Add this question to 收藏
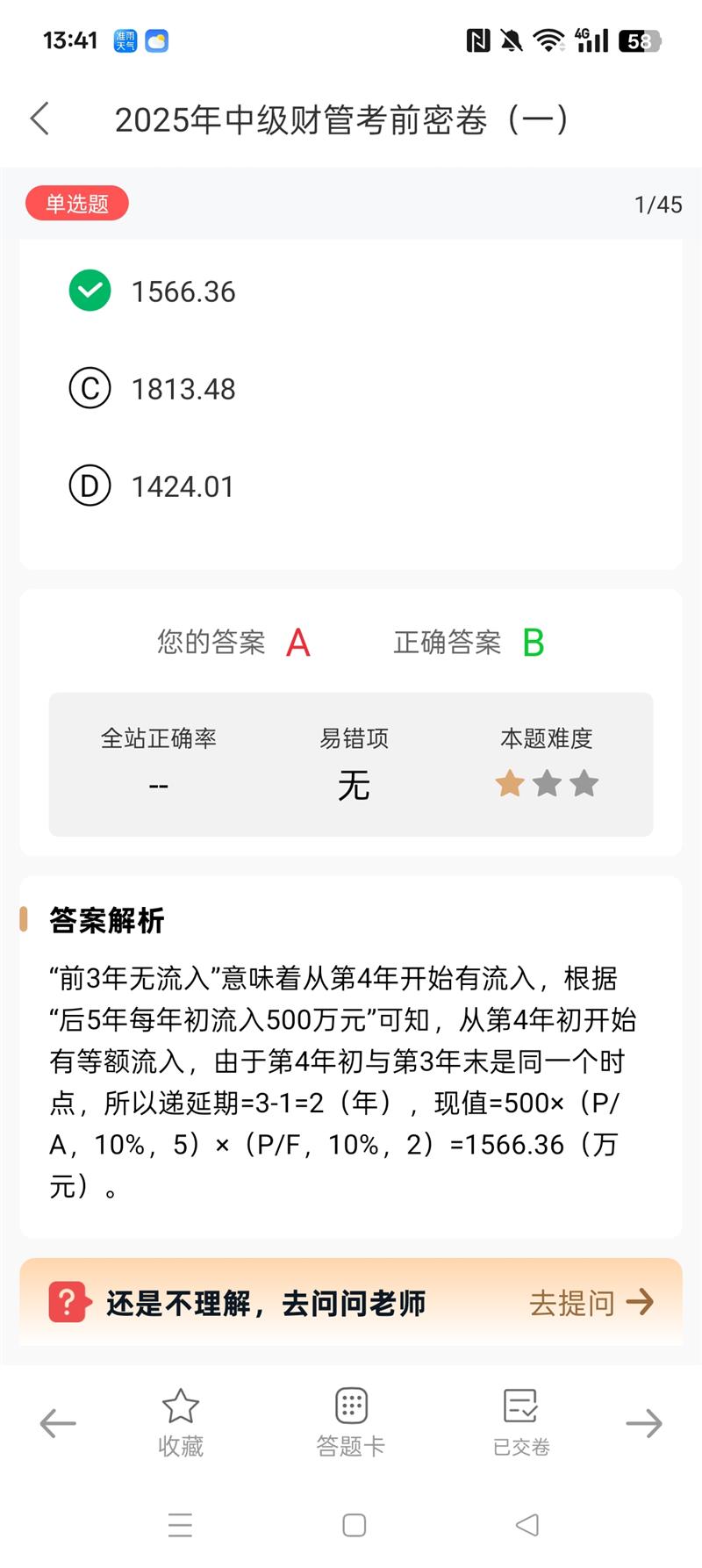 181,1422
